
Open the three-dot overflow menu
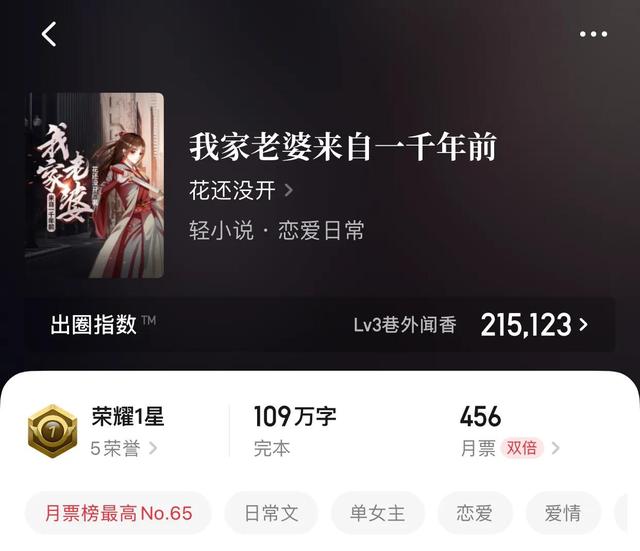(593, 34)
